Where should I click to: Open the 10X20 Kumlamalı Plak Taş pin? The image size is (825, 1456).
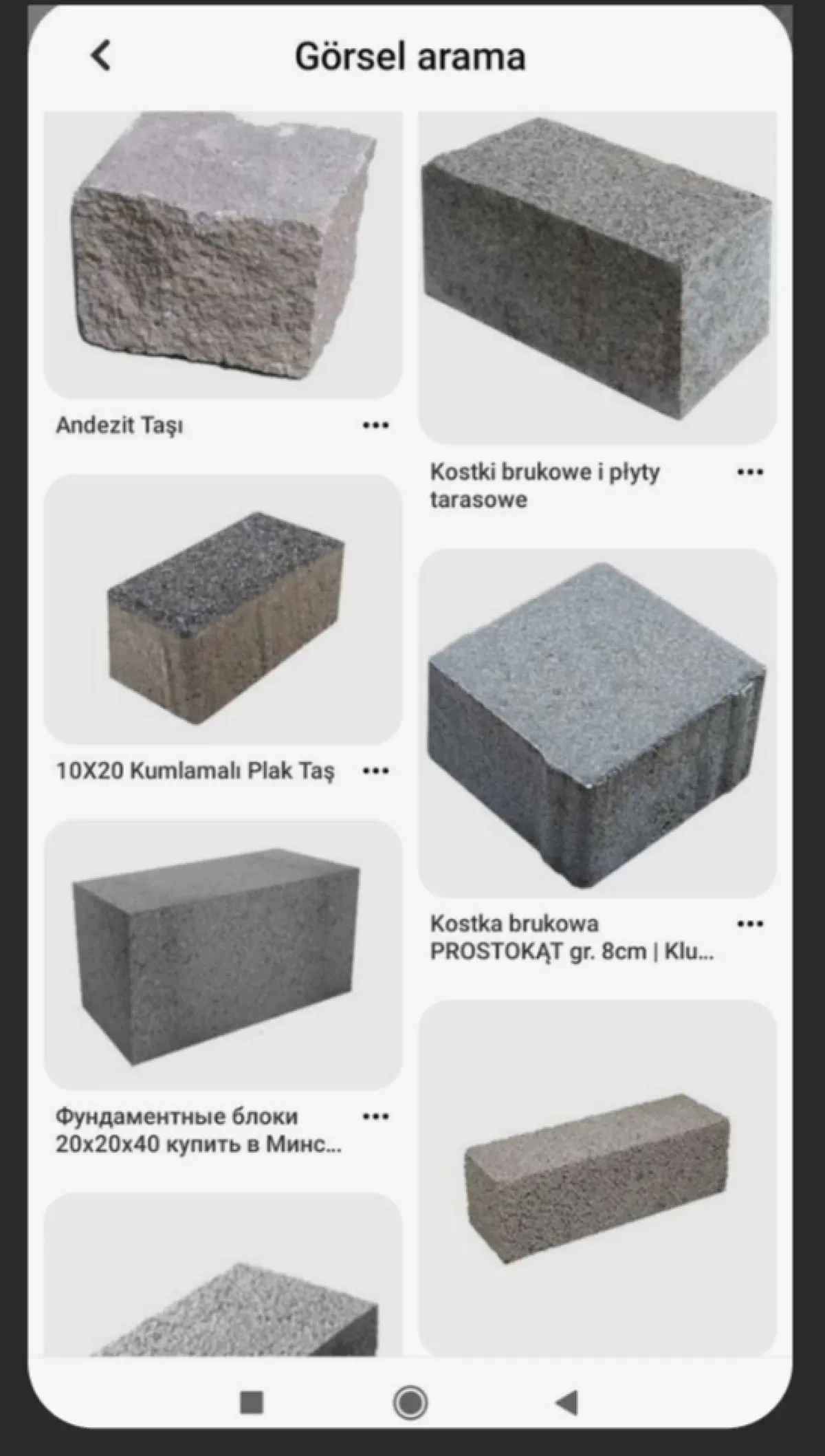(x=223, y=609)
